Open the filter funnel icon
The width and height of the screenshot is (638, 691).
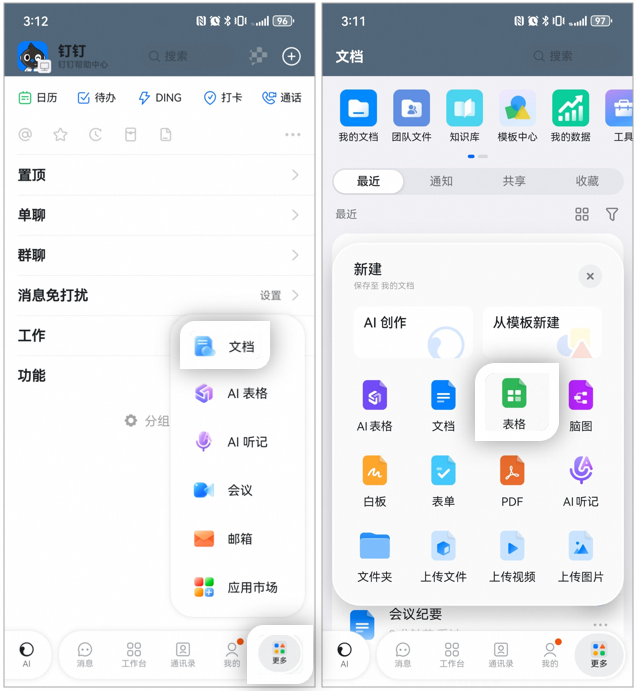click(x=612, y=215)
